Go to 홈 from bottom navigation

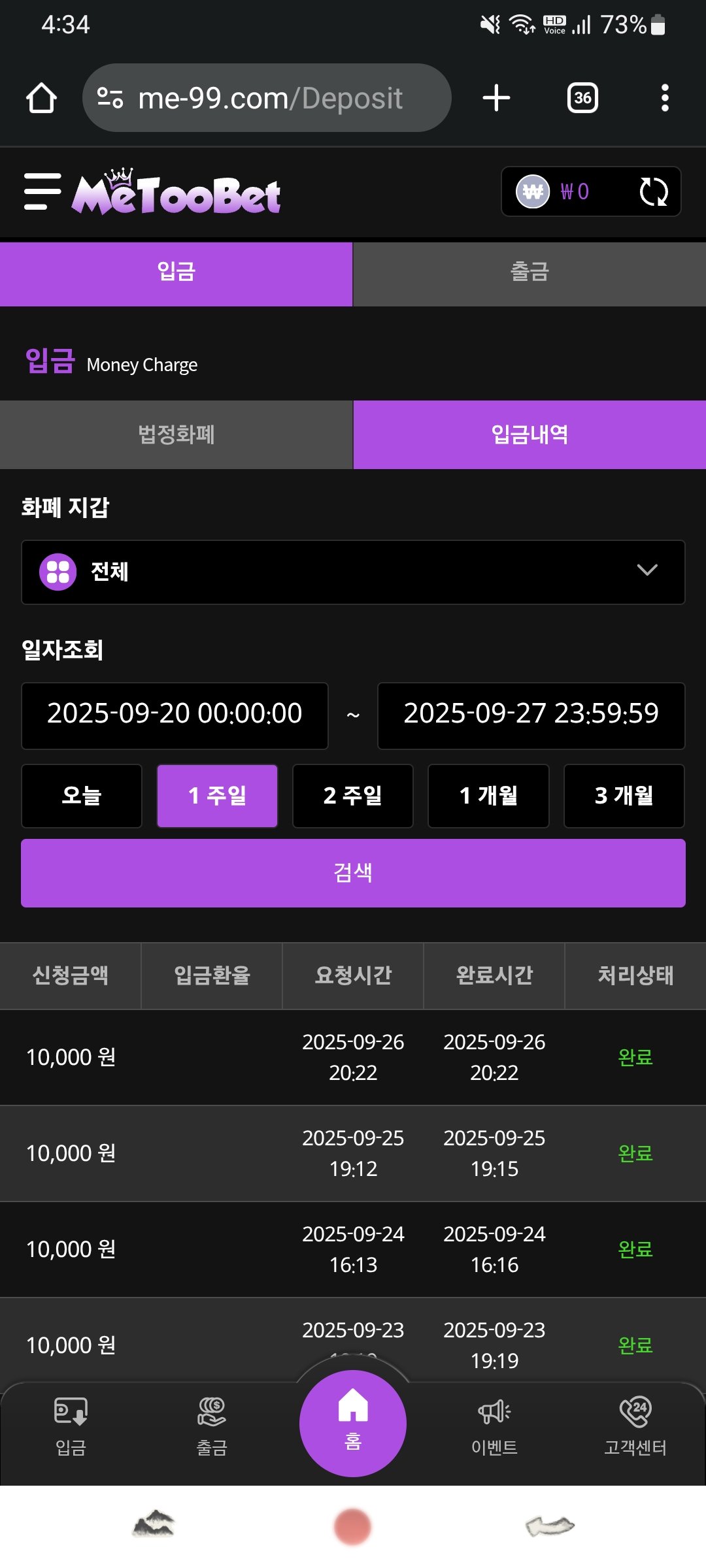353,1423
